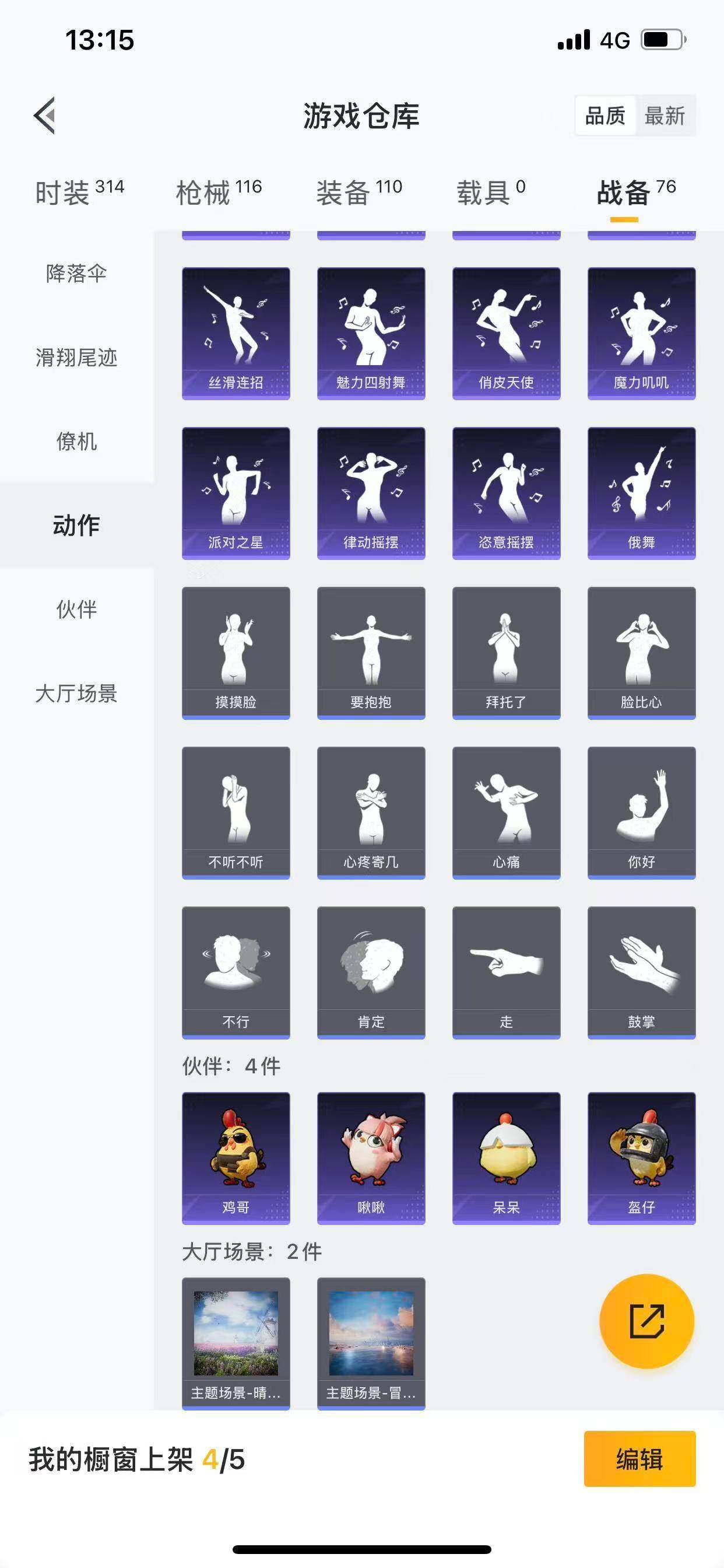The width and height of the screenshot is (724, 1568).
Task: Select the 呆呆 companion icon
Action: tap(506, 1157)
